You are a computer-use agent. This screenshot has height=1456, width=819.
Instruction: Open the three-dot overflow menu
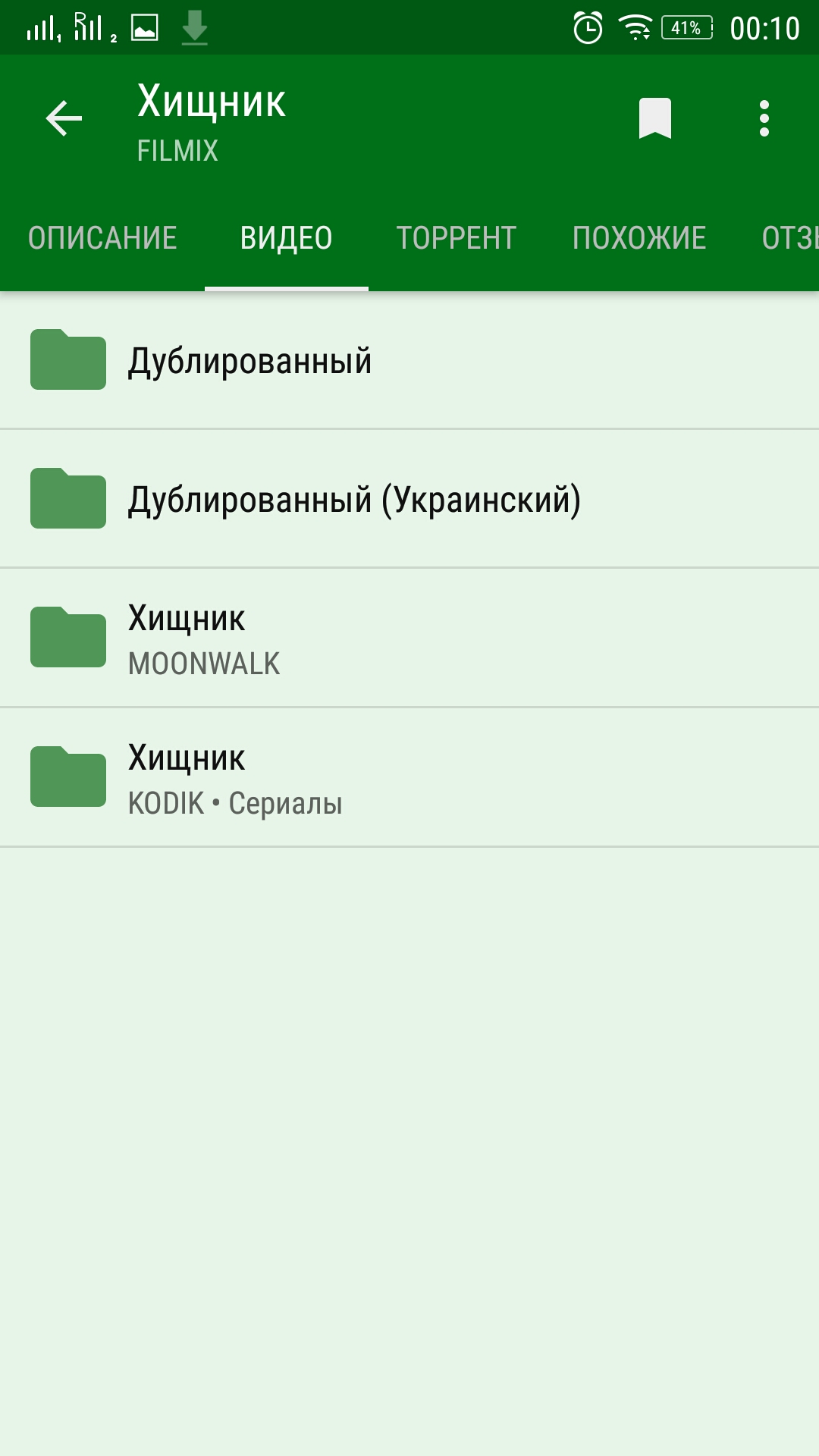[764, 119]
